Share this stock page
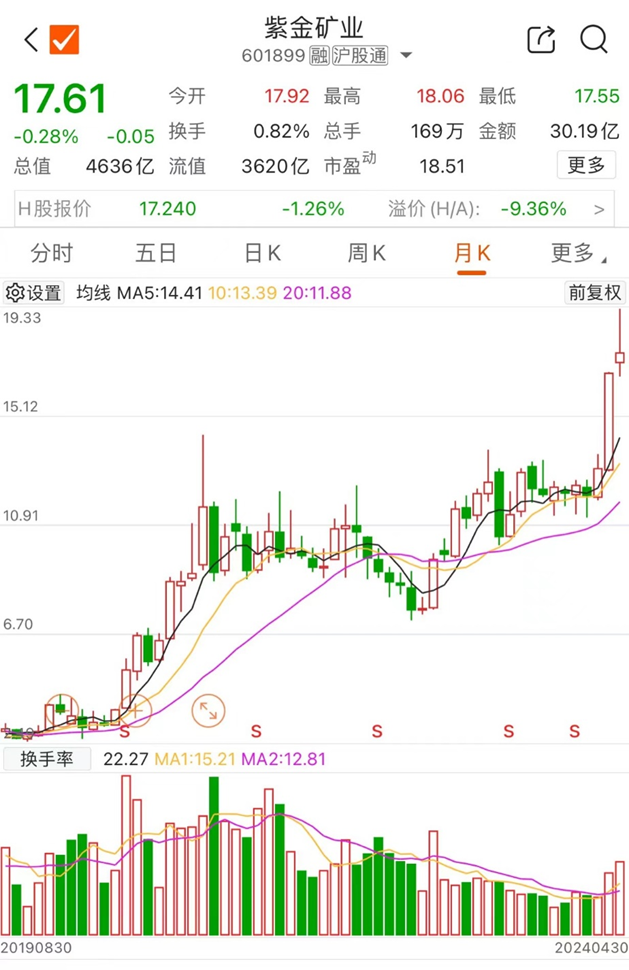629x970 pixels. [x=541, y=40]
